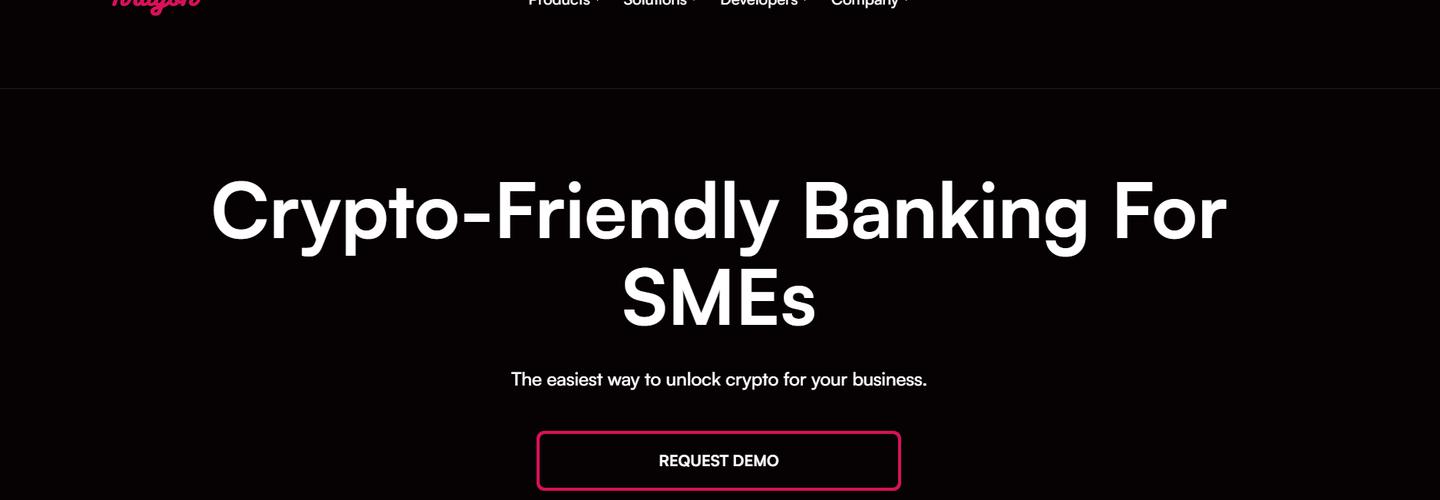Open the Company dropdown
The image size is (1440, 500).
[x=868, y=3]
